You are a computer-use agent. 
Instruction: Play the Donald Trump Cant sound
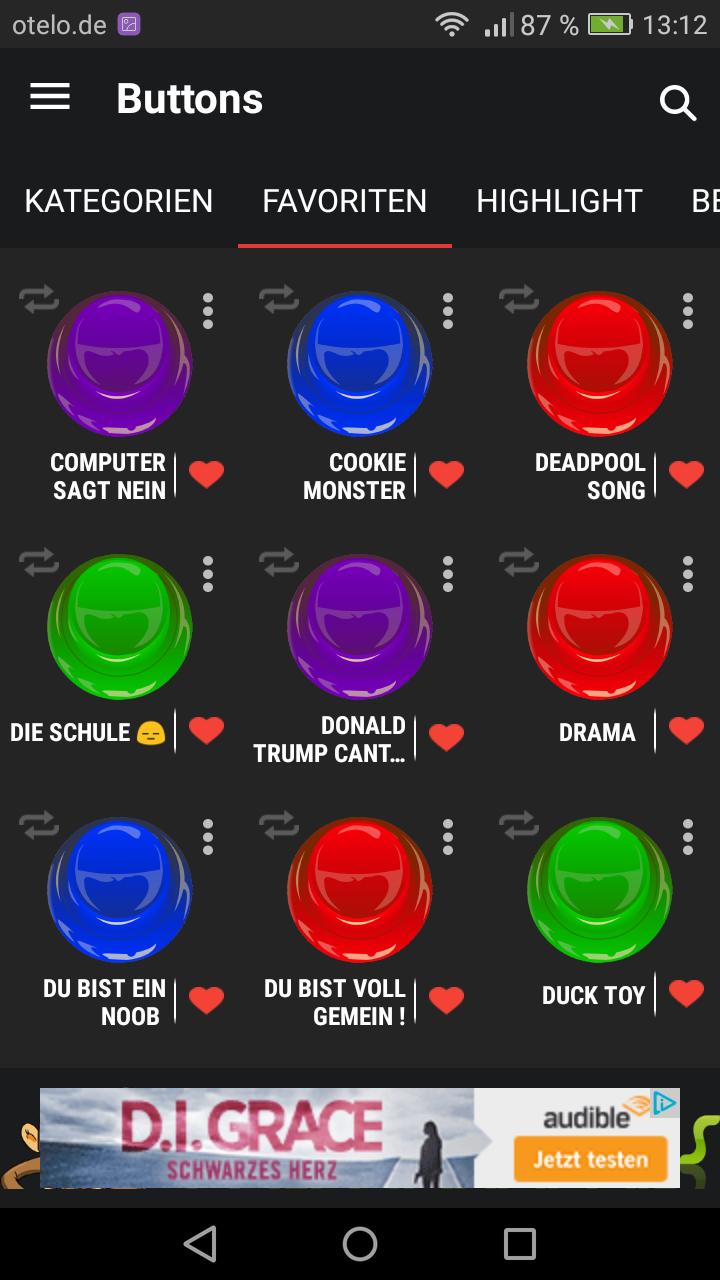click(360, 627)
